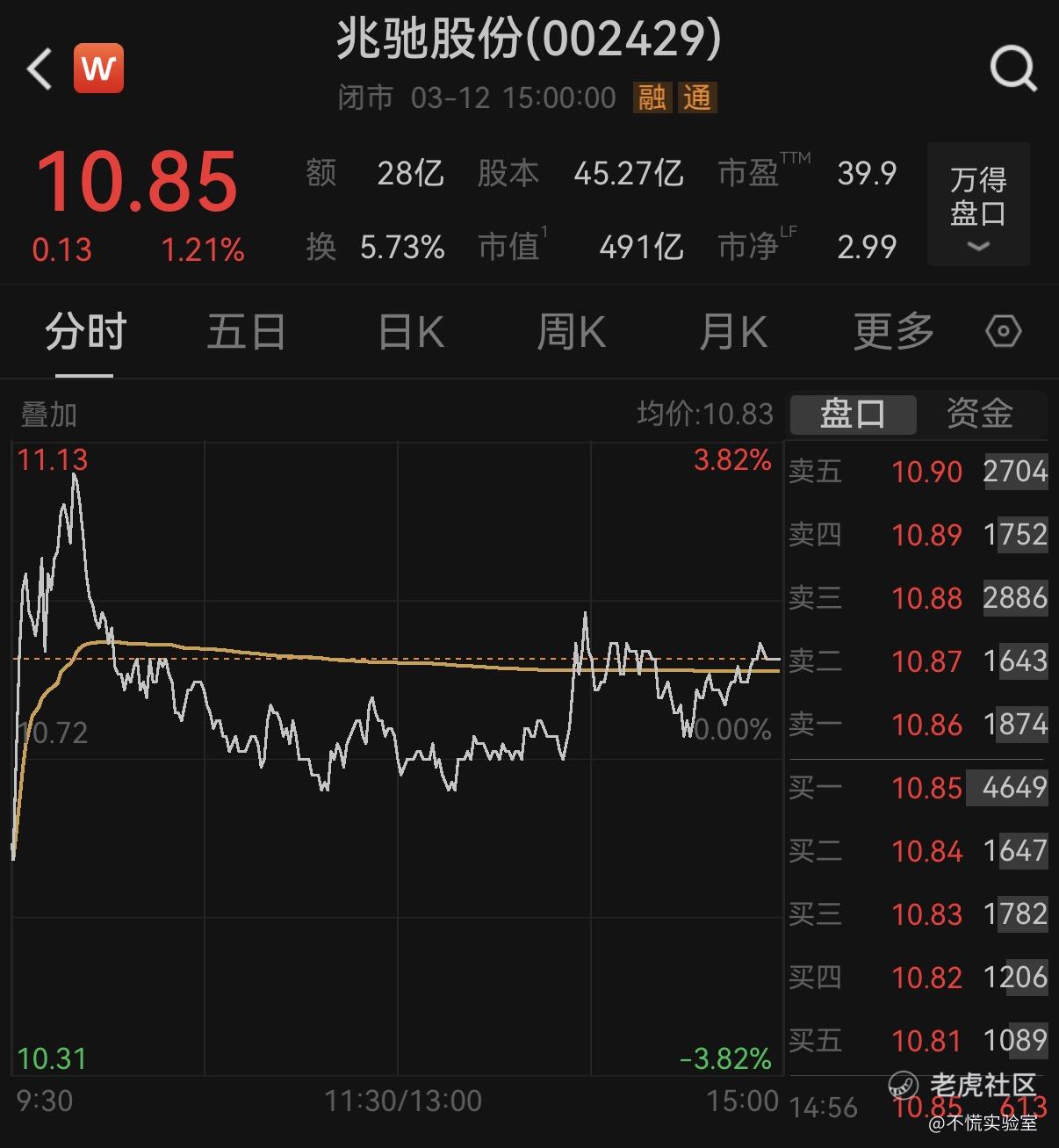This screenshot has width=1059, height=1148.
Task: Tap the 通 stock connect tag
Action: pyautogui.click(x=697, y=97)
